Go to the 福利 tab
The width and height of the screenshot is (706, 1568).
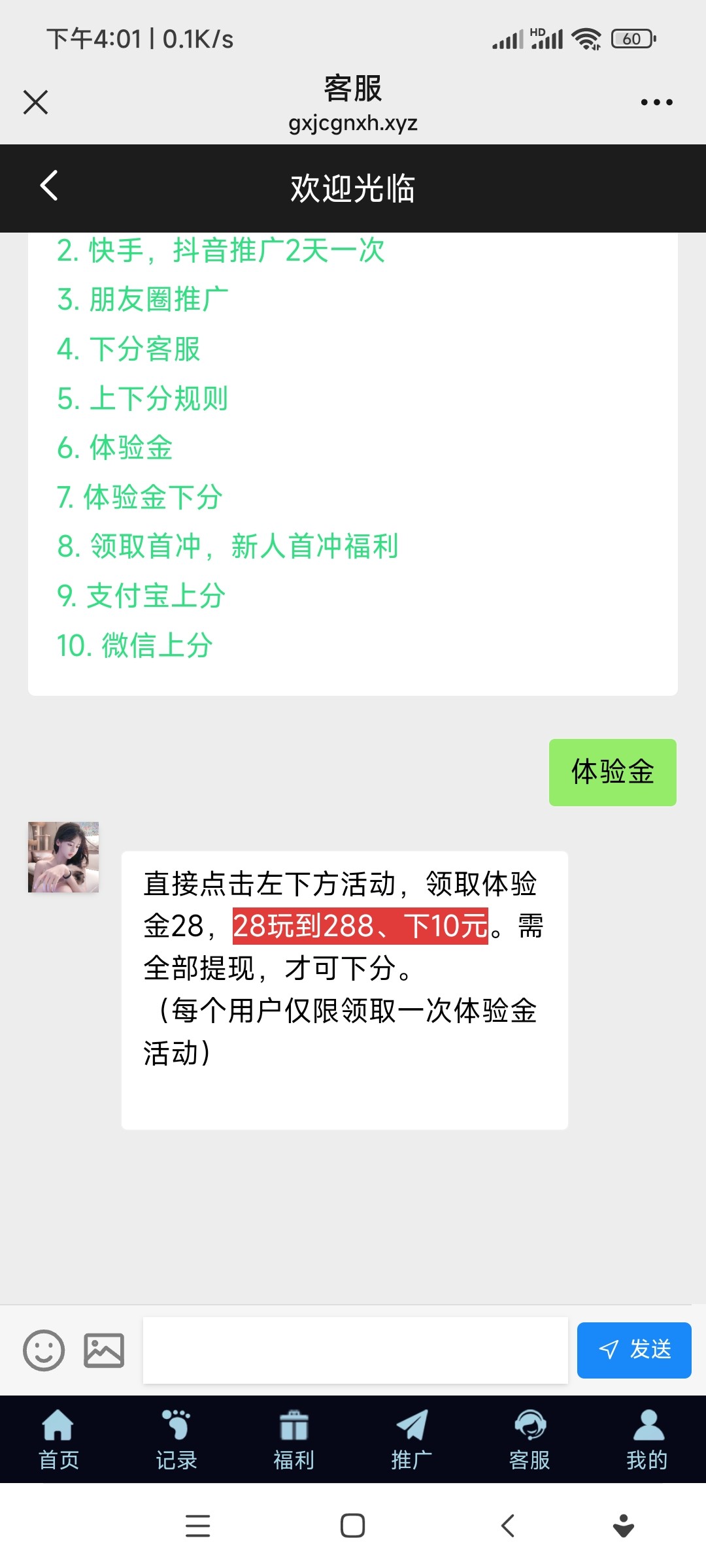[294, 1440]
